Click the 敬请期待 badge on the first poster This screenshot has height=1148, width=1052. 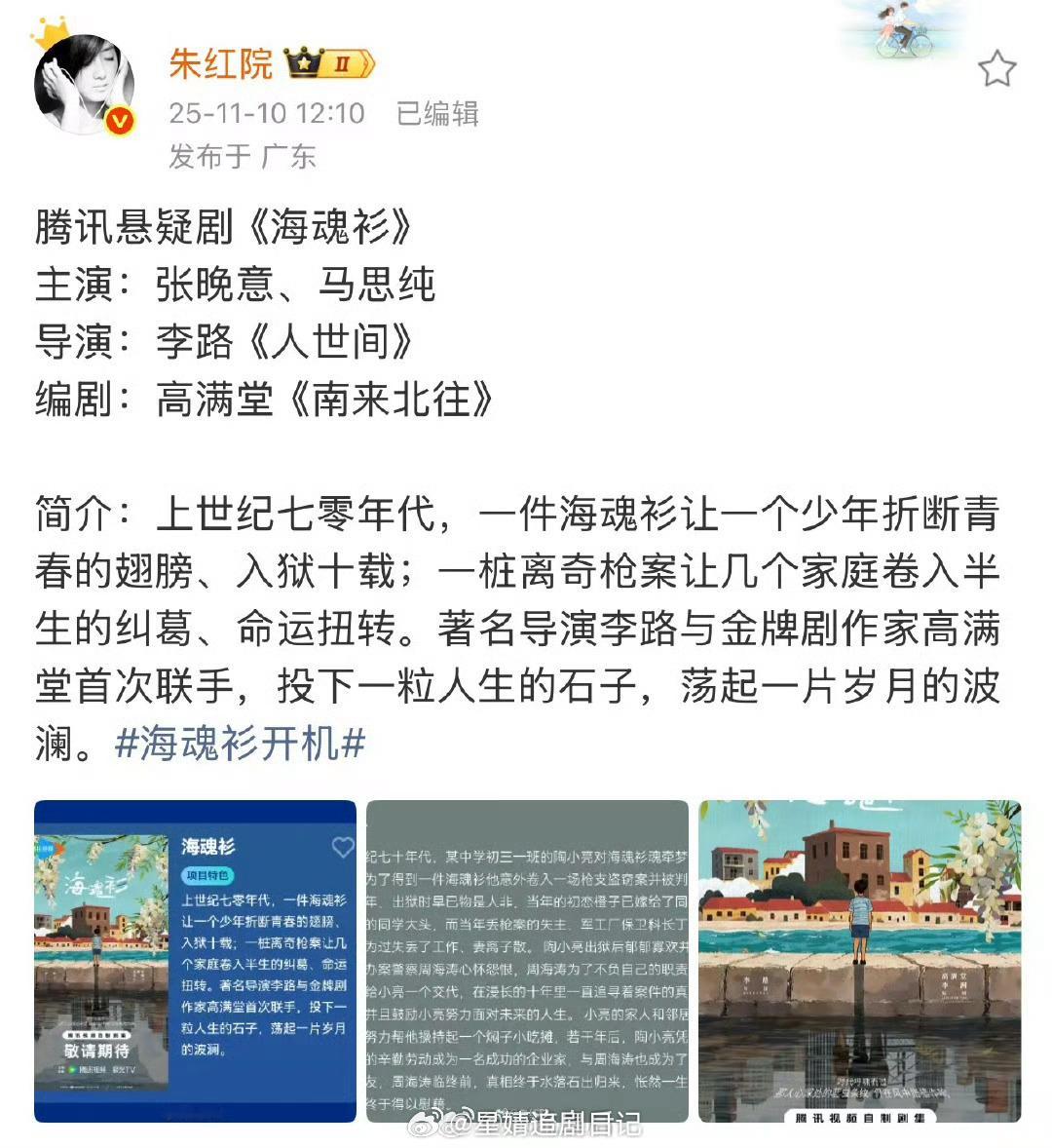pos(95,1049)
